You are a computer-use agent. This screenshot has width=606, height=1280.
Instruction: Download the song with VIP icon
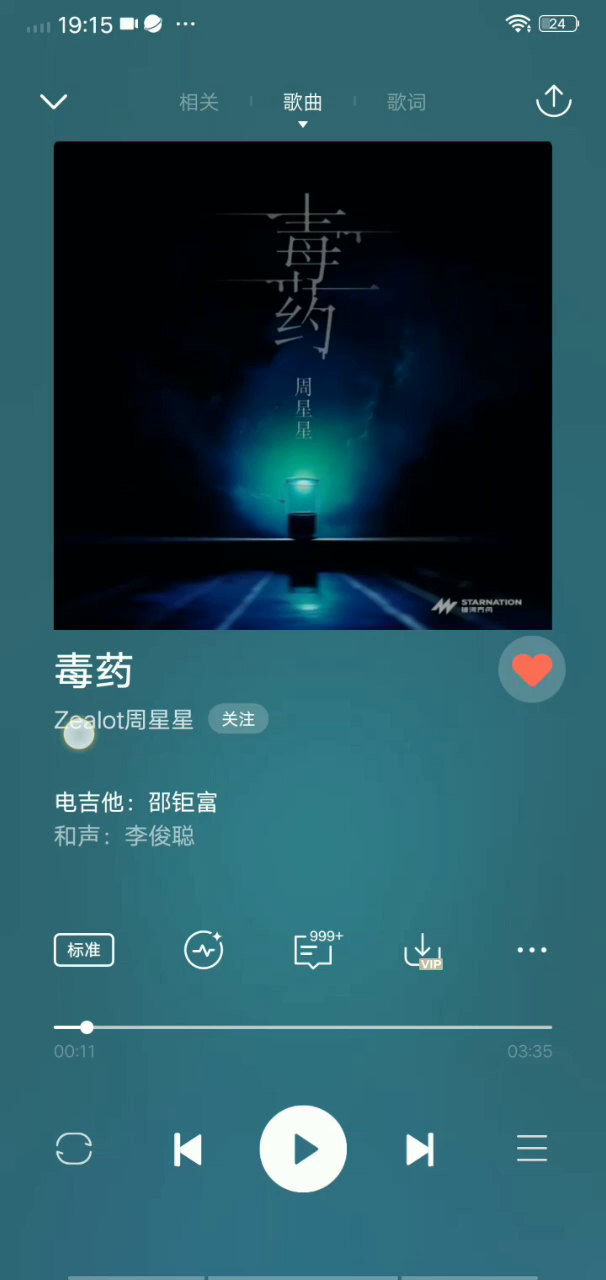tap(423, 950)
